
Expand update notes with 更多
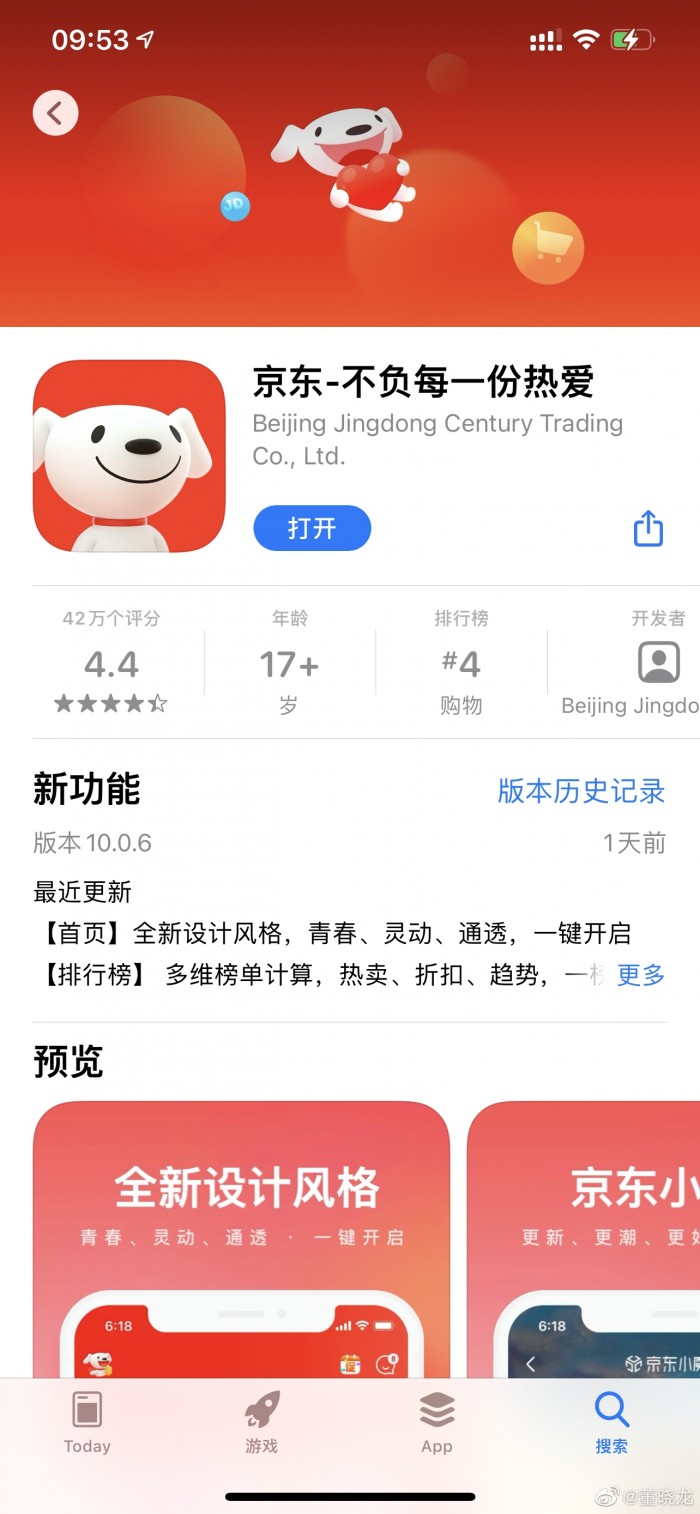641,975
